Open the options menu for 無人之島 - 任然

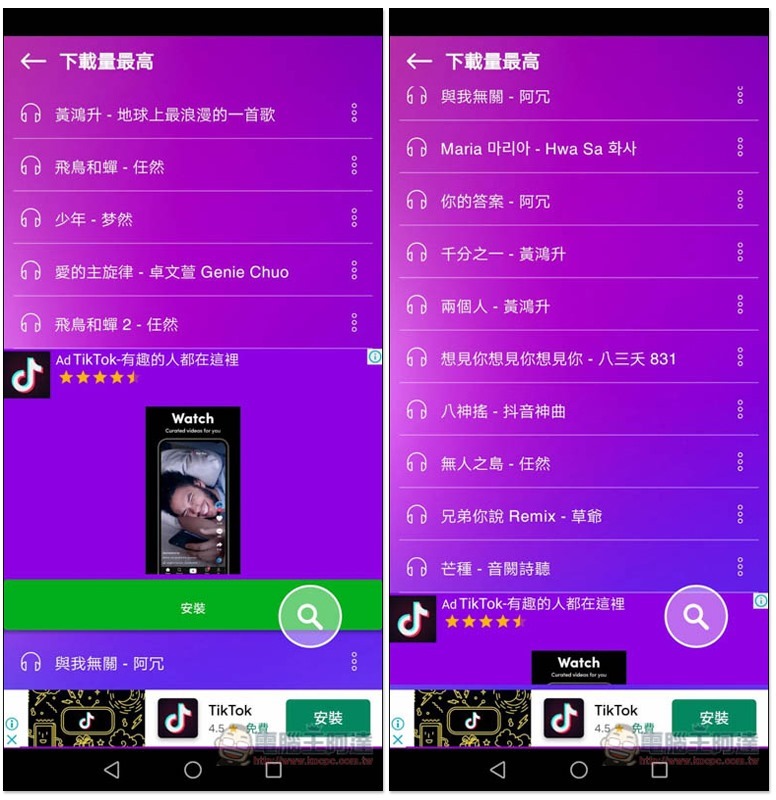[740, 463]
